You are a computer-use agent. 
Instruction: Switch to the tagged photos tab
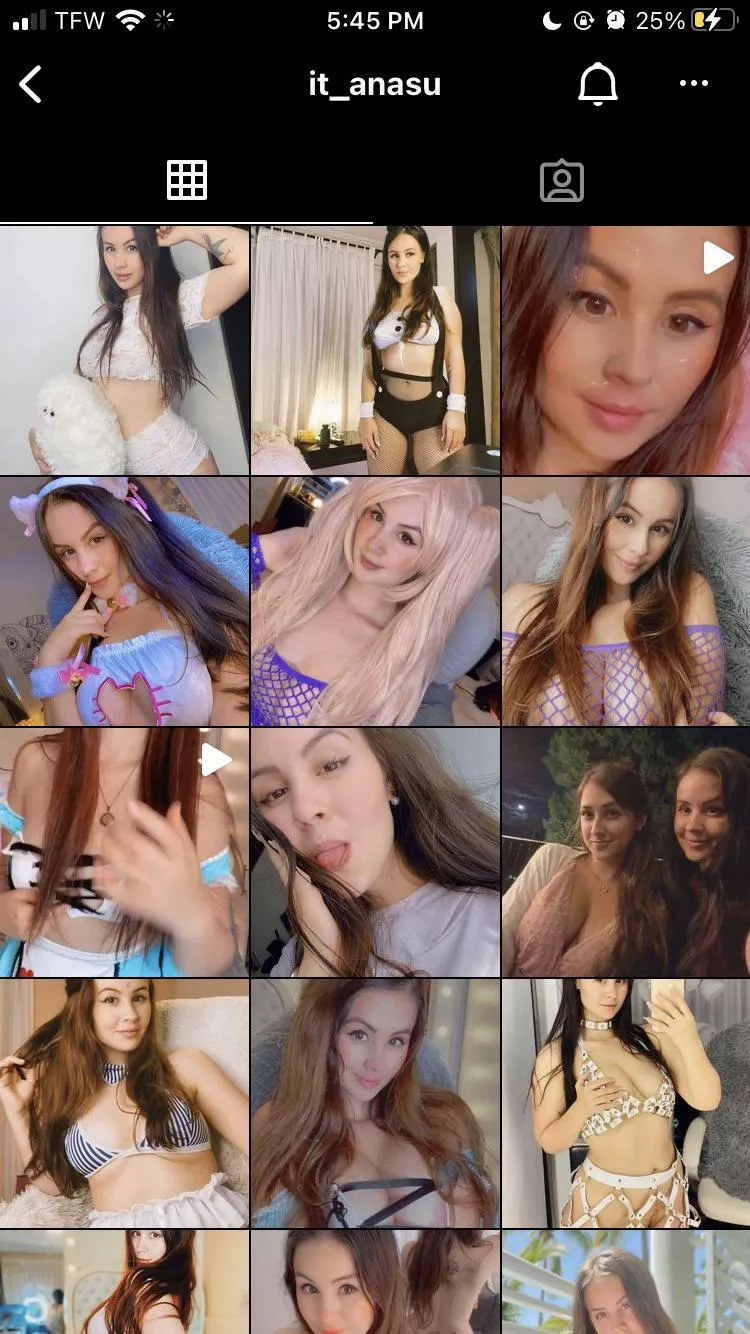pos(561,180)
